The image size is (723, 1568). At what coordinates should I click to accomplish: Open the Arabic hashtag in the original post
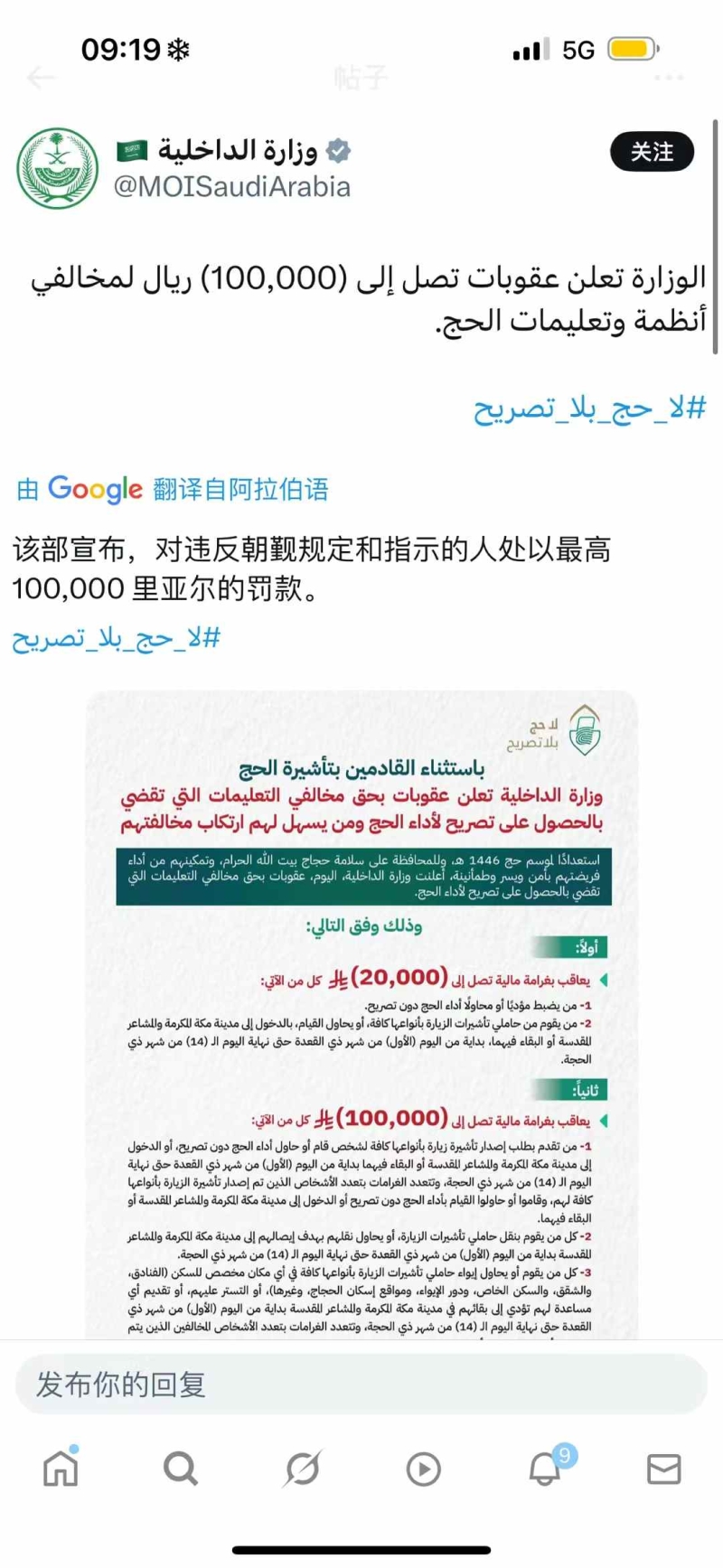coord(590,408)
